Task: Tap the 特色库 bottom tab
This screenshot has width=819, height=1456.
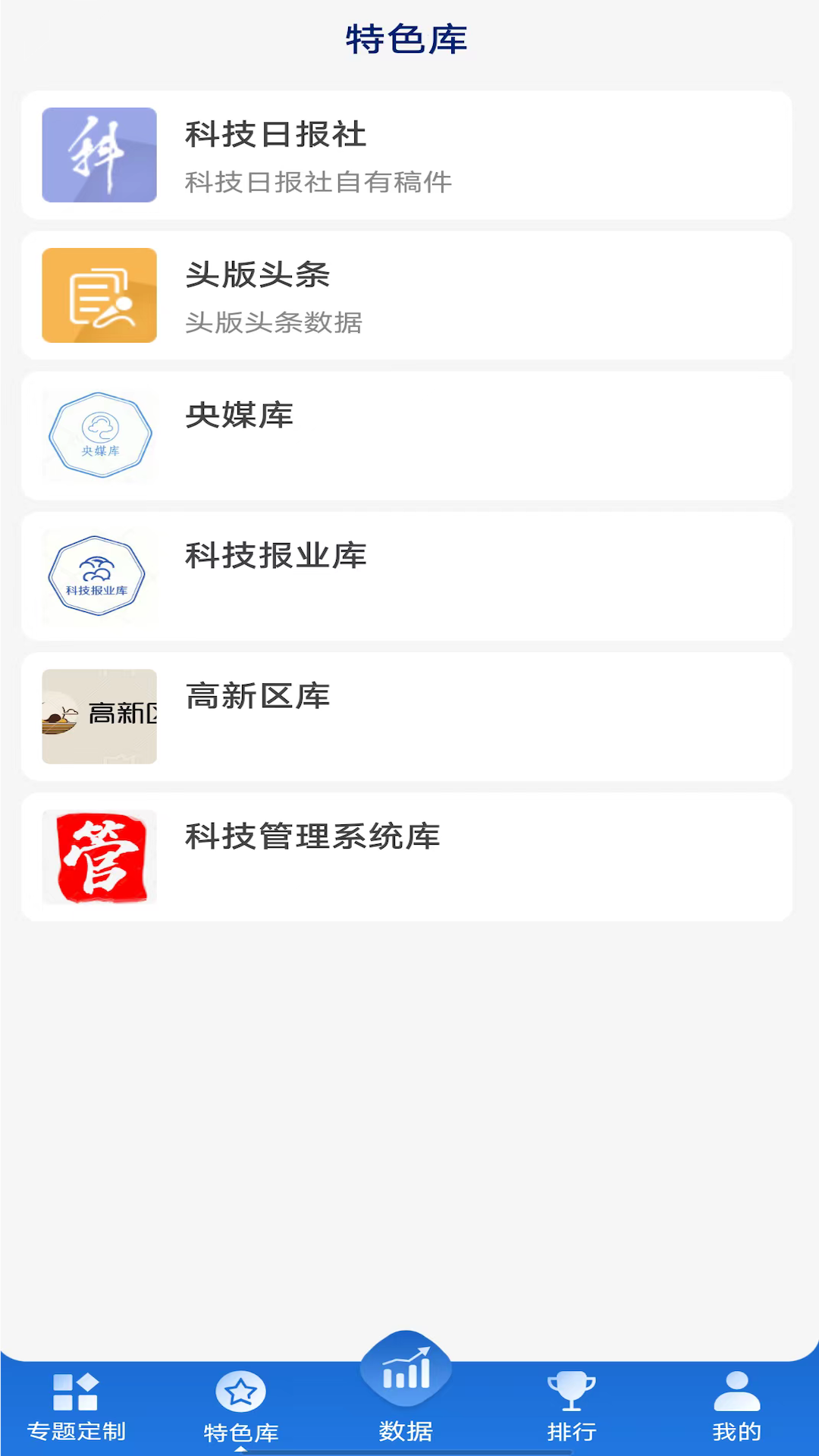Action: pos(241,1407)
